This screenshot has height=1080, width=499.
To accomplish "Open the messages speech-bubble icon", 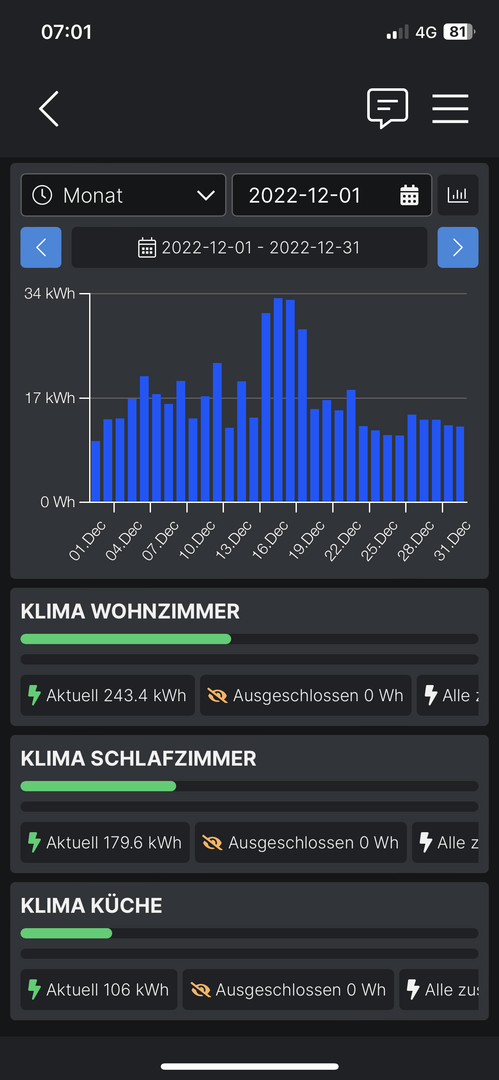I will click(x=387, y=108).
